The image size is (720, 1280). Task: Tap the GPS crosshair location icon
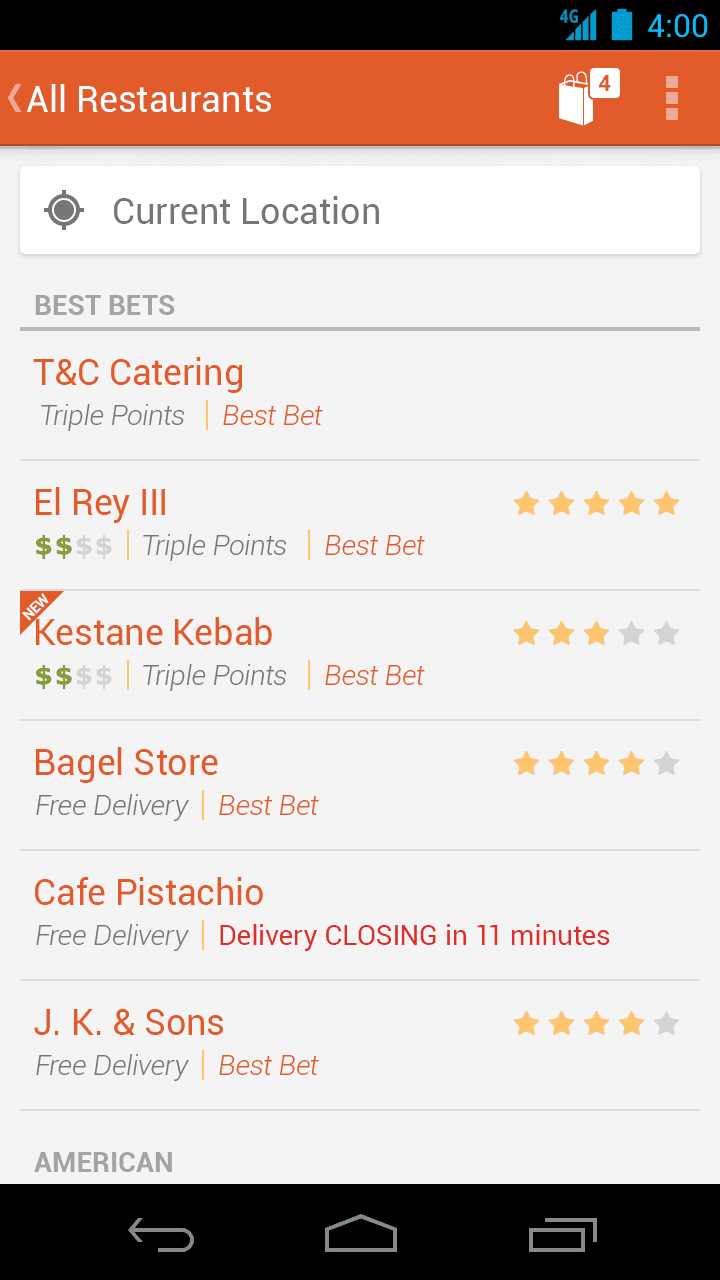click(x=64, y=210)
